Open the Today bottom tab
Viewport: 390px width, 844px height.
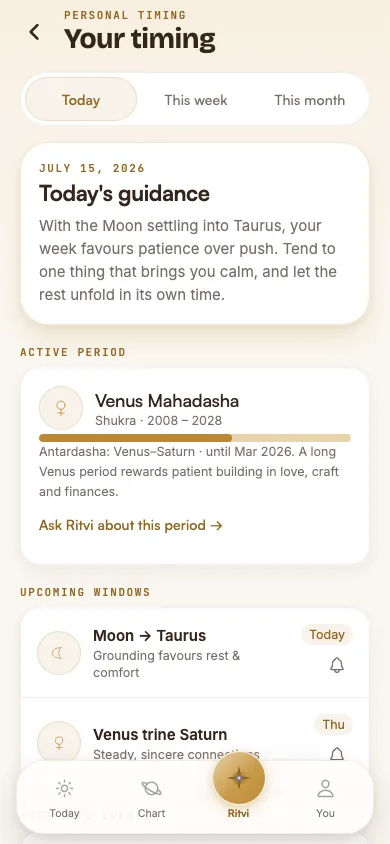[65, 799]
